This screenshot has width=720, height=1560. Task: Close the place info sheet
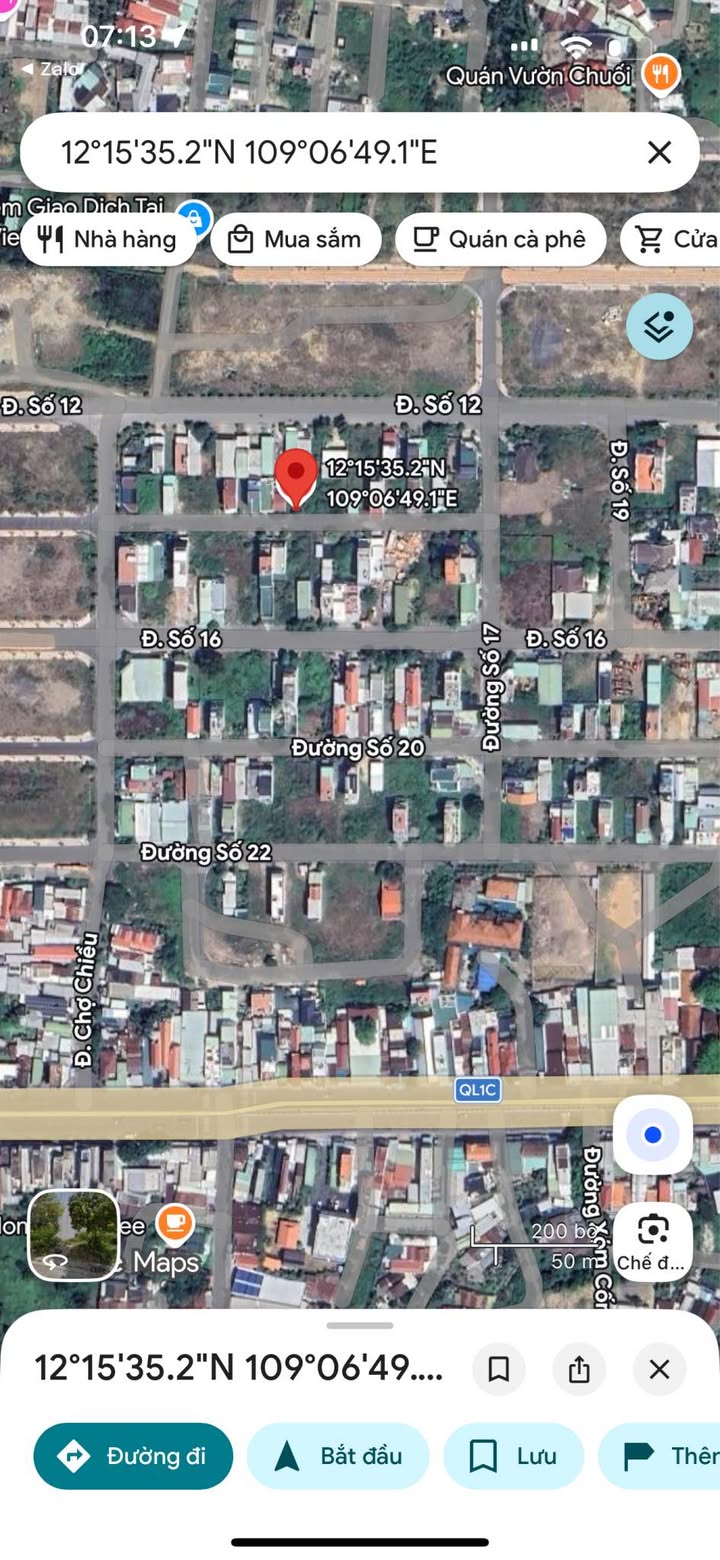pos(659,1369)
